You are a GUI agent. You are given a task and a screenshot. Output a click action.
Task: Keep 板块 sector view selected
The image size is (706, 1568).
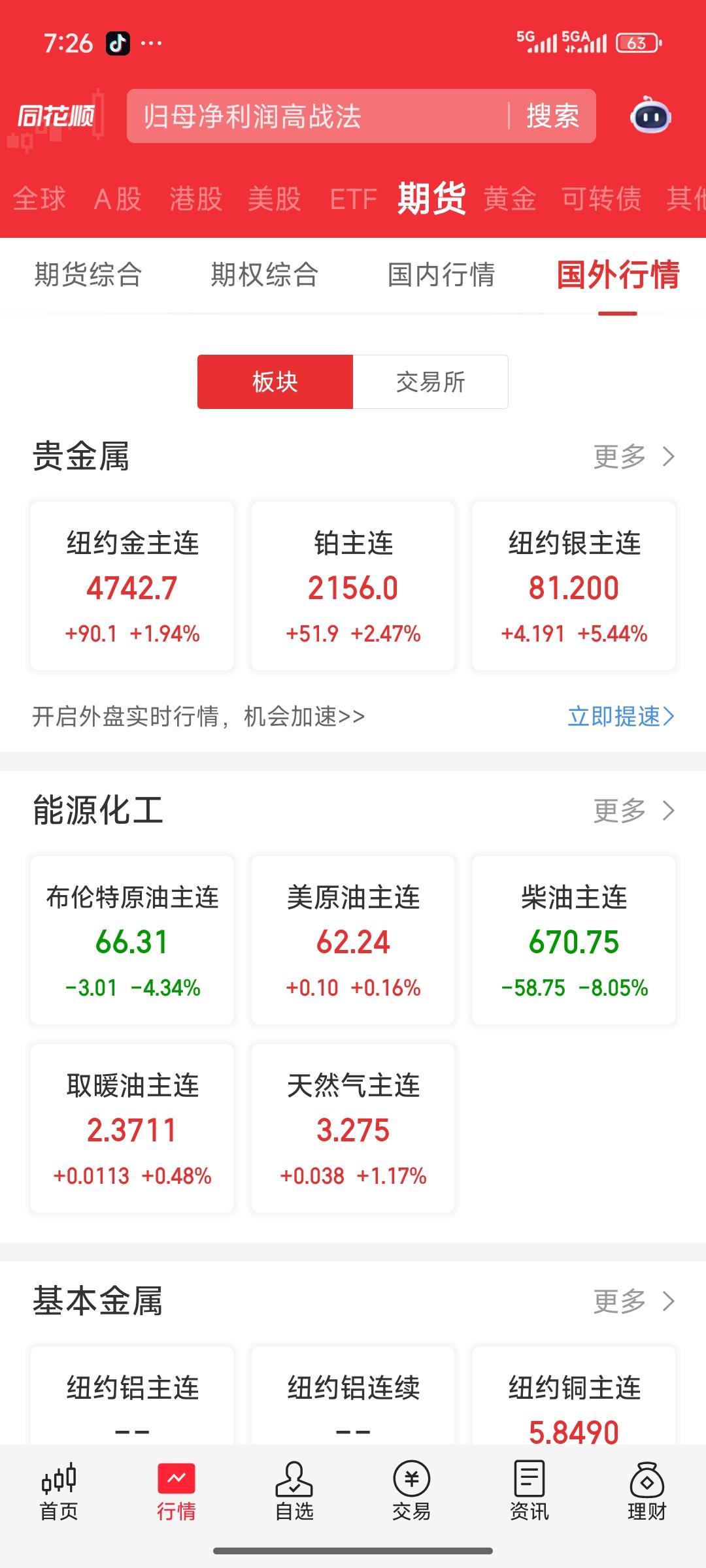tap(275, 382)
